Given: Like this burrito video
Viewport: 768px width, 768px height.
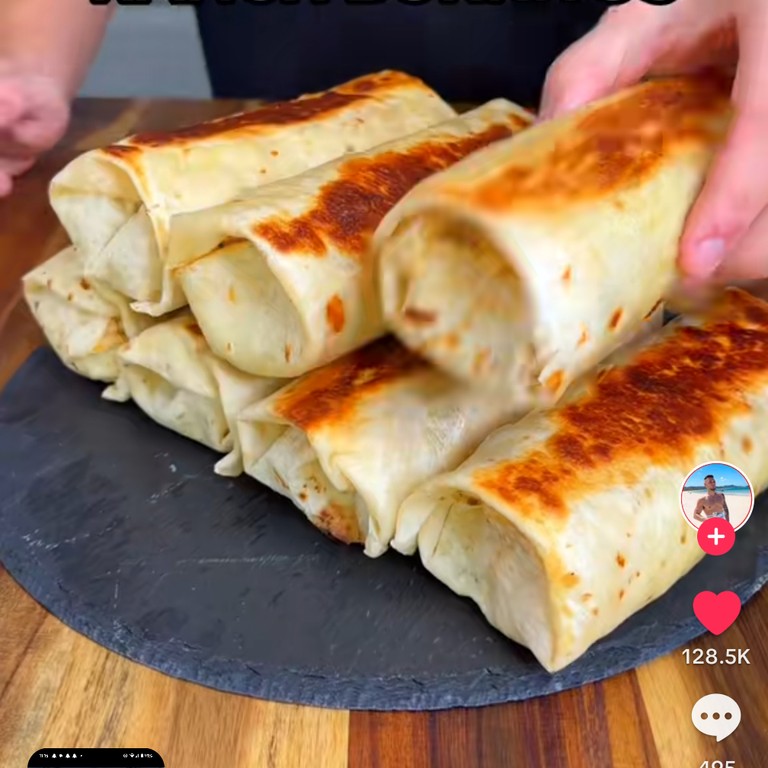Looking at the screenshot, I should pos(716,612).
